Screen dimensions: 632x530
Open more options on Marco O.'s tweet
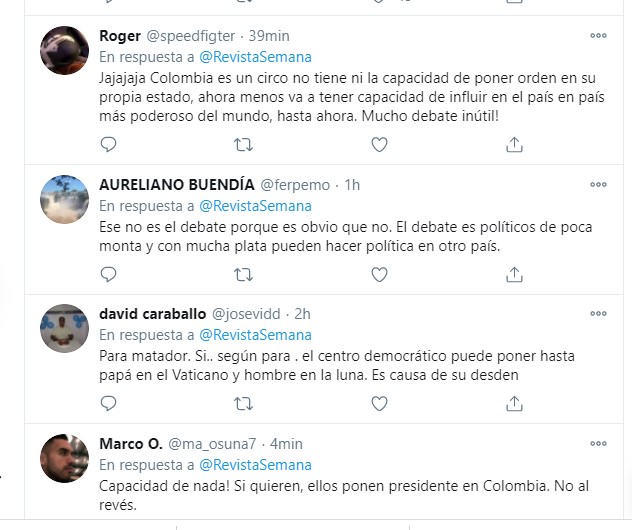pos(598,444)
